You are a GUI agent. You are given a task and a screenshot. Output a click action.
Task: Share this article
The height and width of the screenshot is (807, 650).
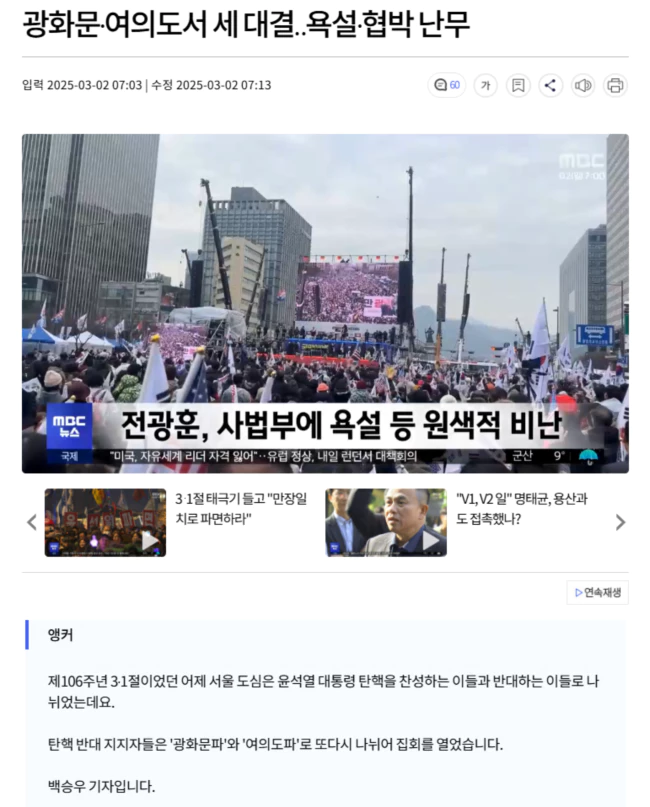[550, 85]
